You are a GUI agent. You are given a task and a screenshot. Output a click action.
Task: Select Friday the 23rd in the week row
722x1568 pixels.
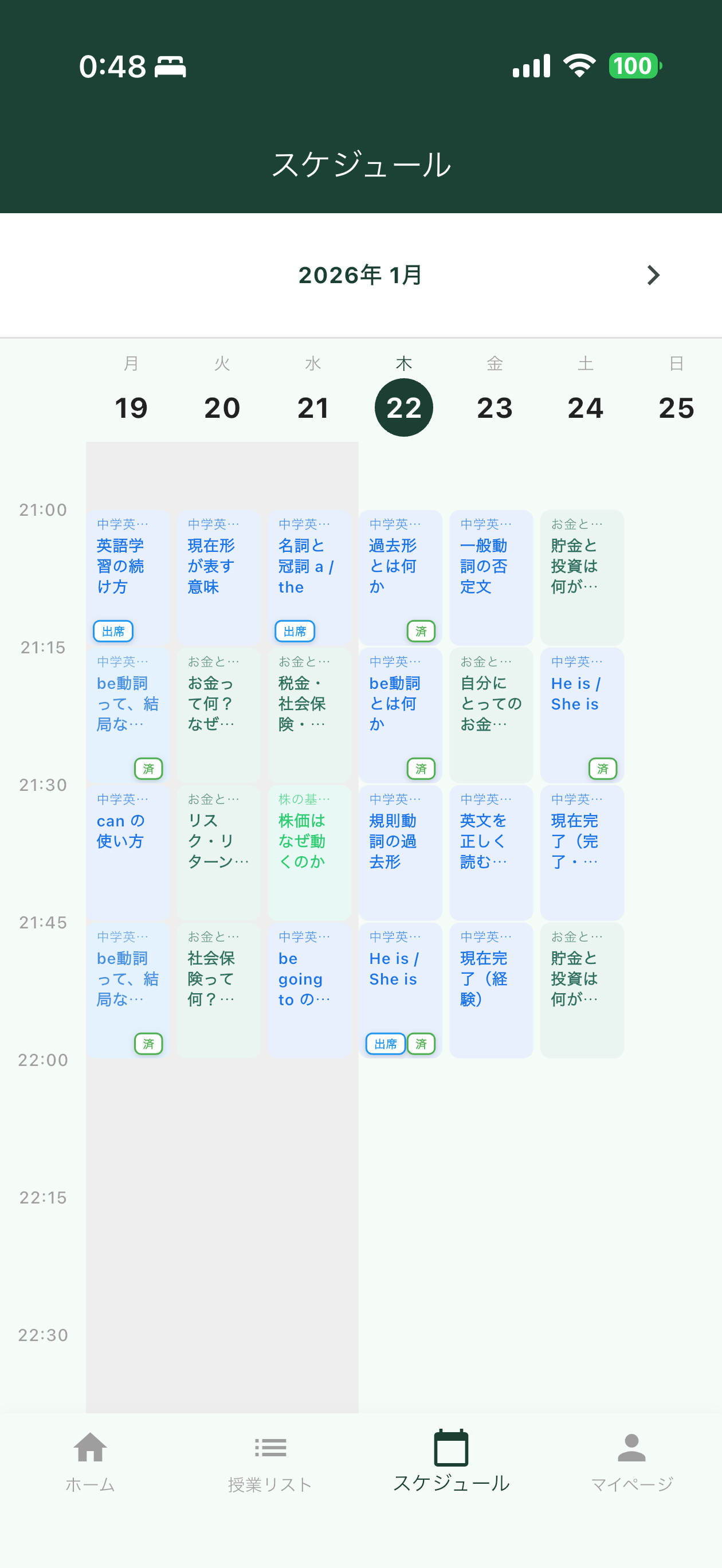coord(495,407)
